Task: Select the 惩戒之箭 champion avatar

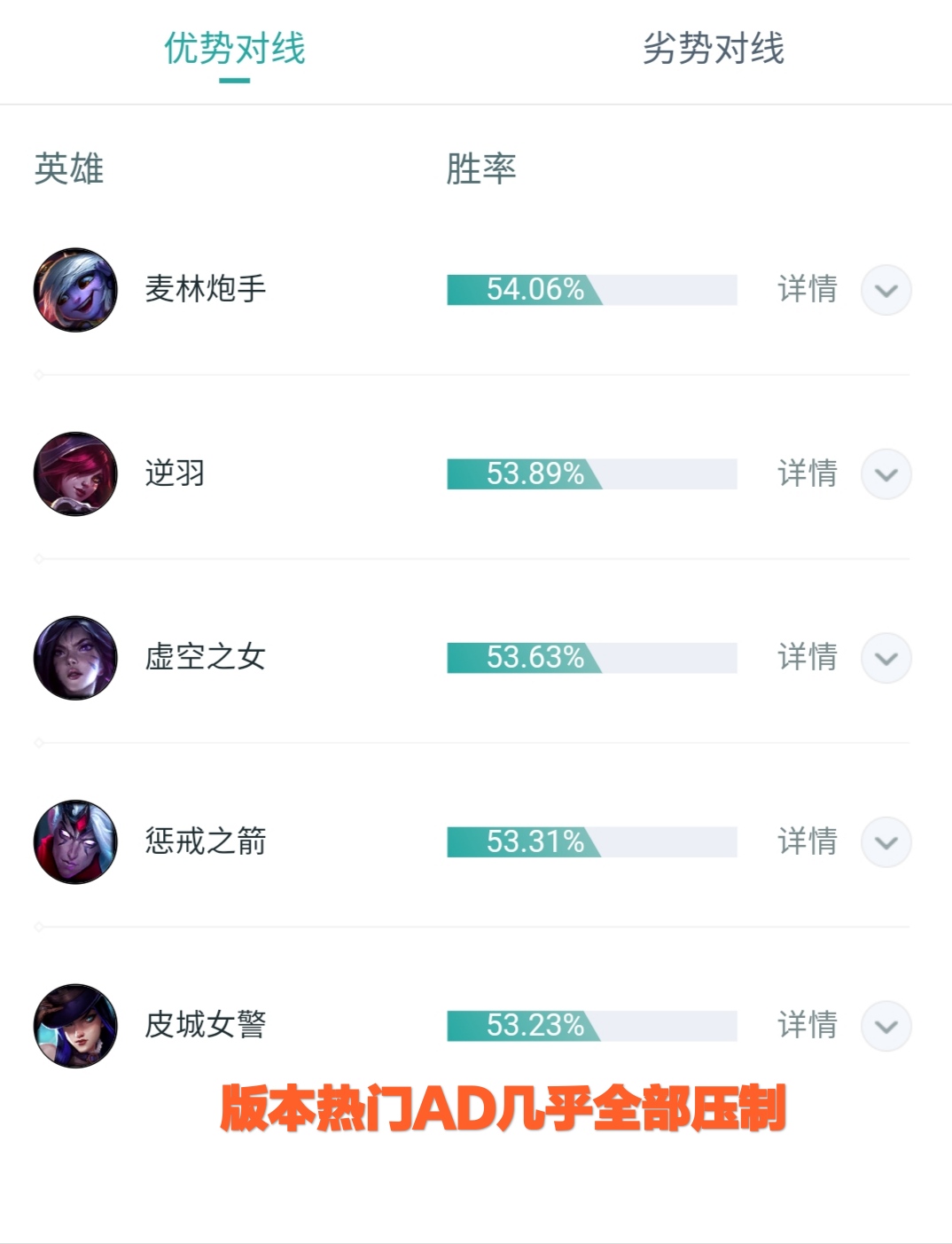Action: tap(75, 841)
